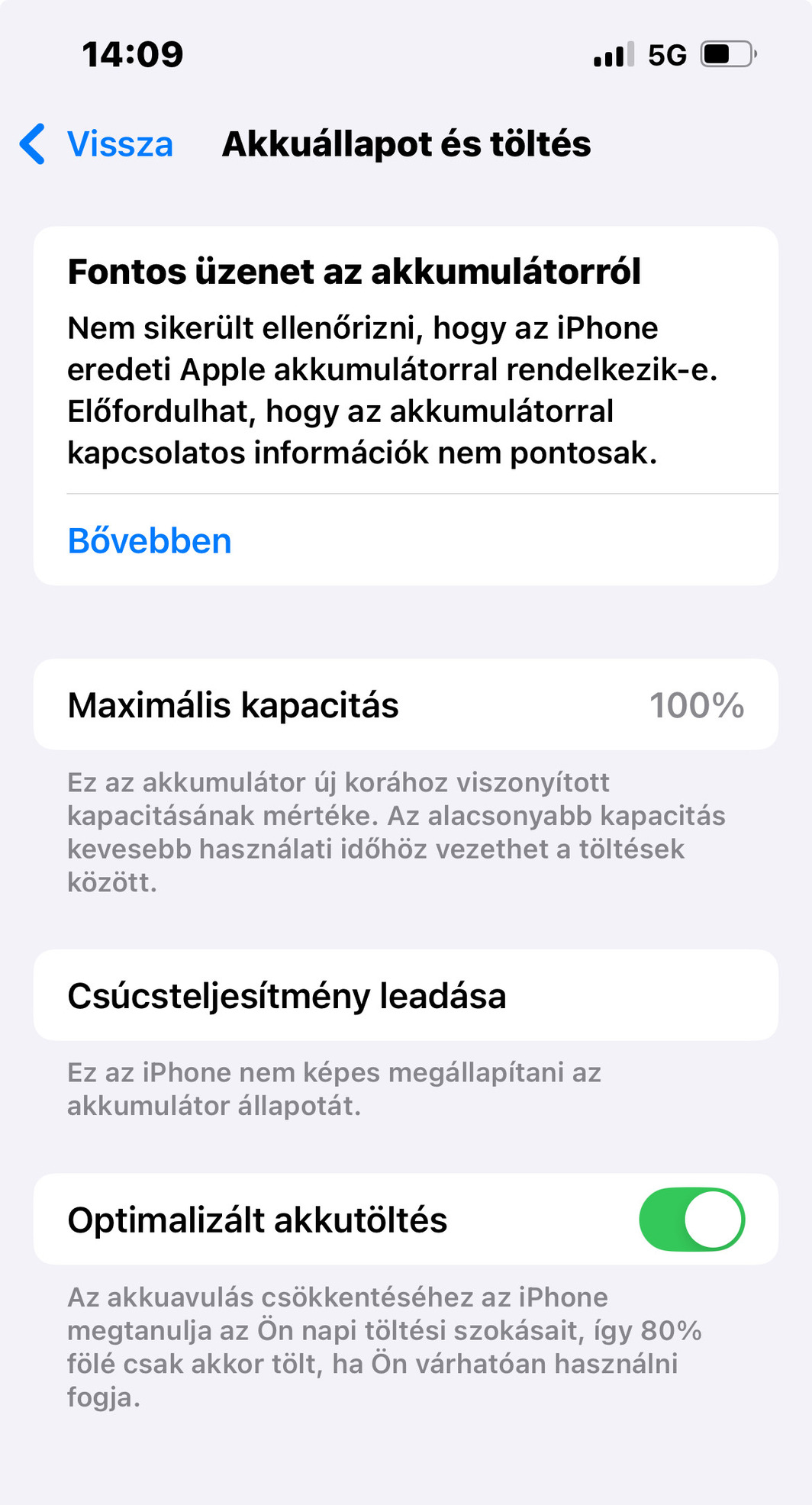Open the Bővebben link about the battery
The height and width of the screenshot is (1505, 812).
pyautogui.click(x=150, y=541)
